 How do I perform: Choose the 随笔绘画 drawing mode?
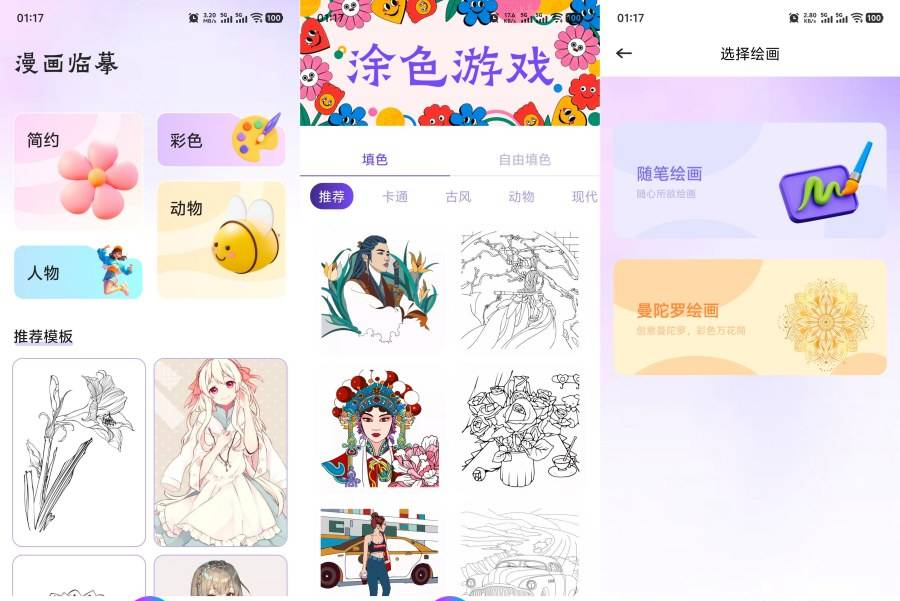coord(750,181)
